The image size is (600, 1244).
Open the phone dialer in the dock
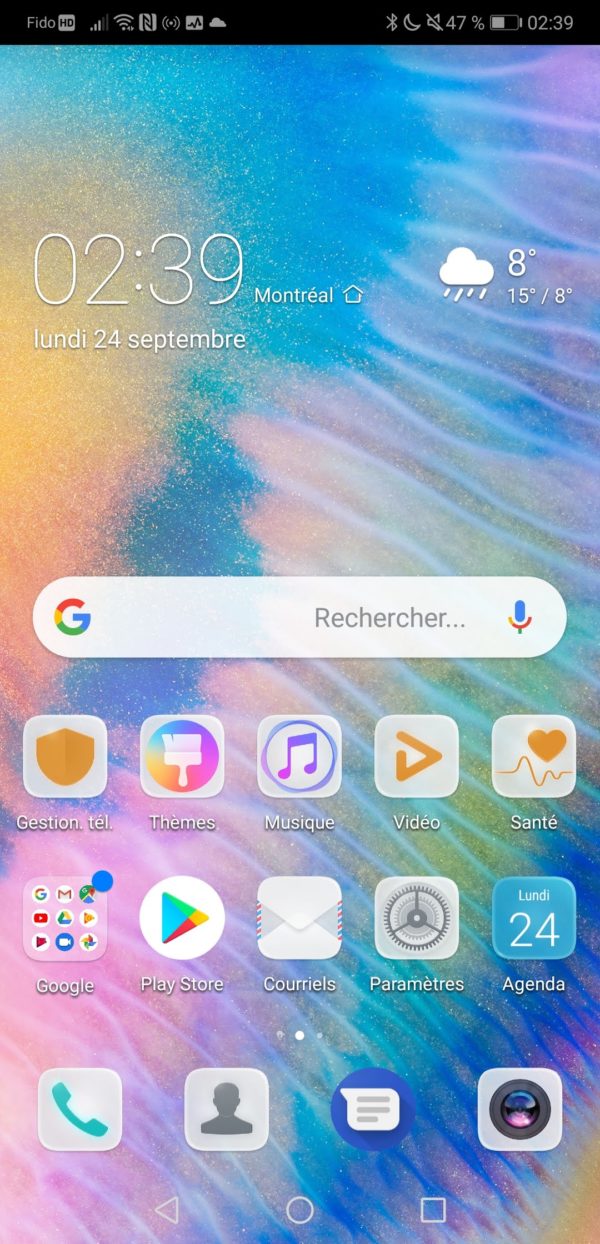tap(80, 1109)
